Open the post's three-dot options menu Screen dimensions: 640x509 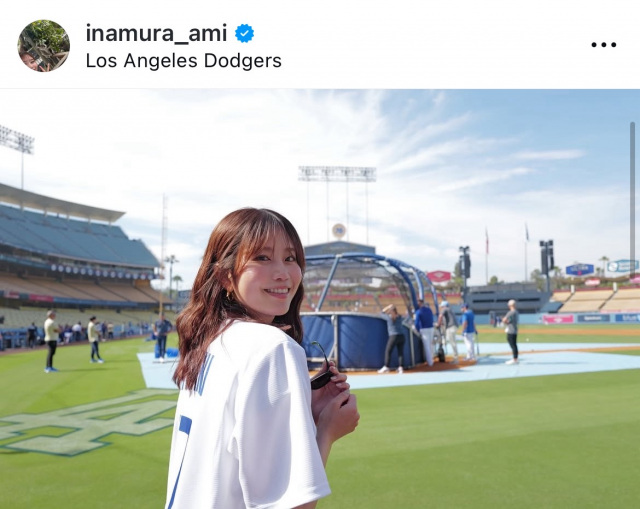coord(603,45)
